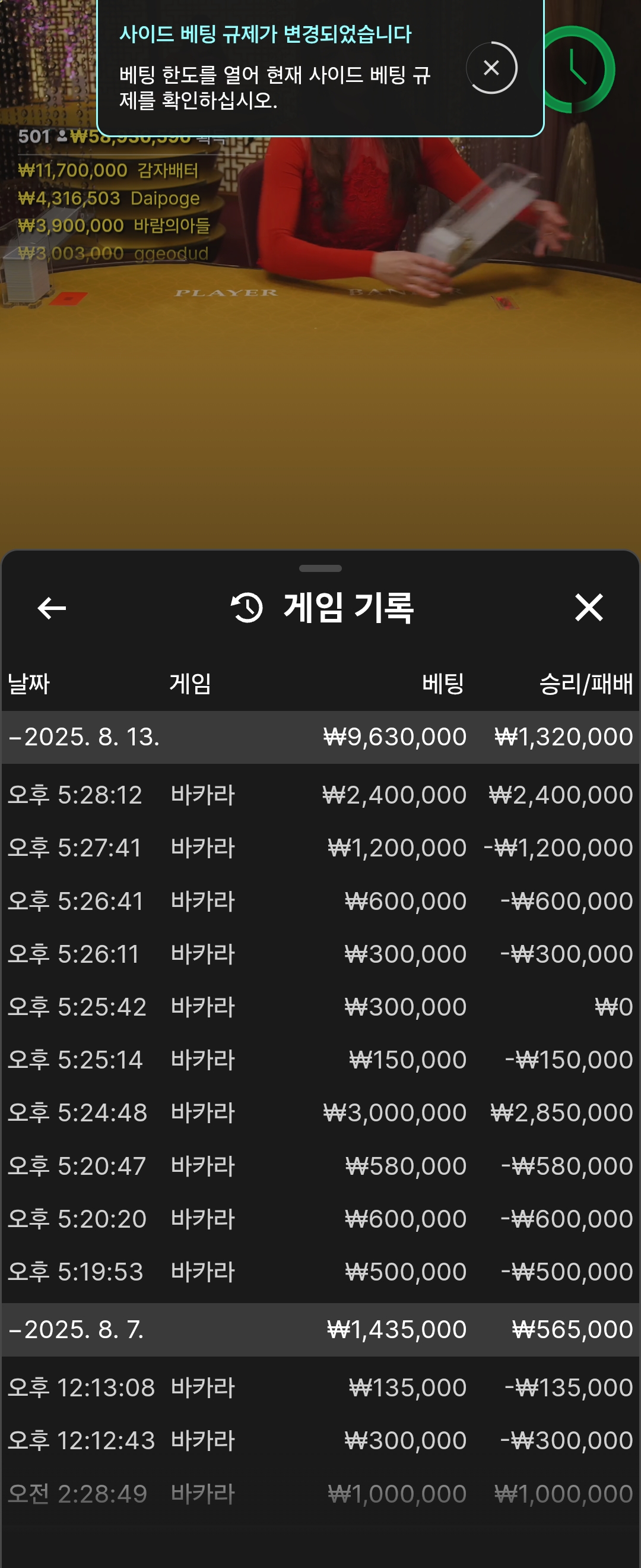Open the 12:12:43 baccarat round details

[x=320, y=1441]
